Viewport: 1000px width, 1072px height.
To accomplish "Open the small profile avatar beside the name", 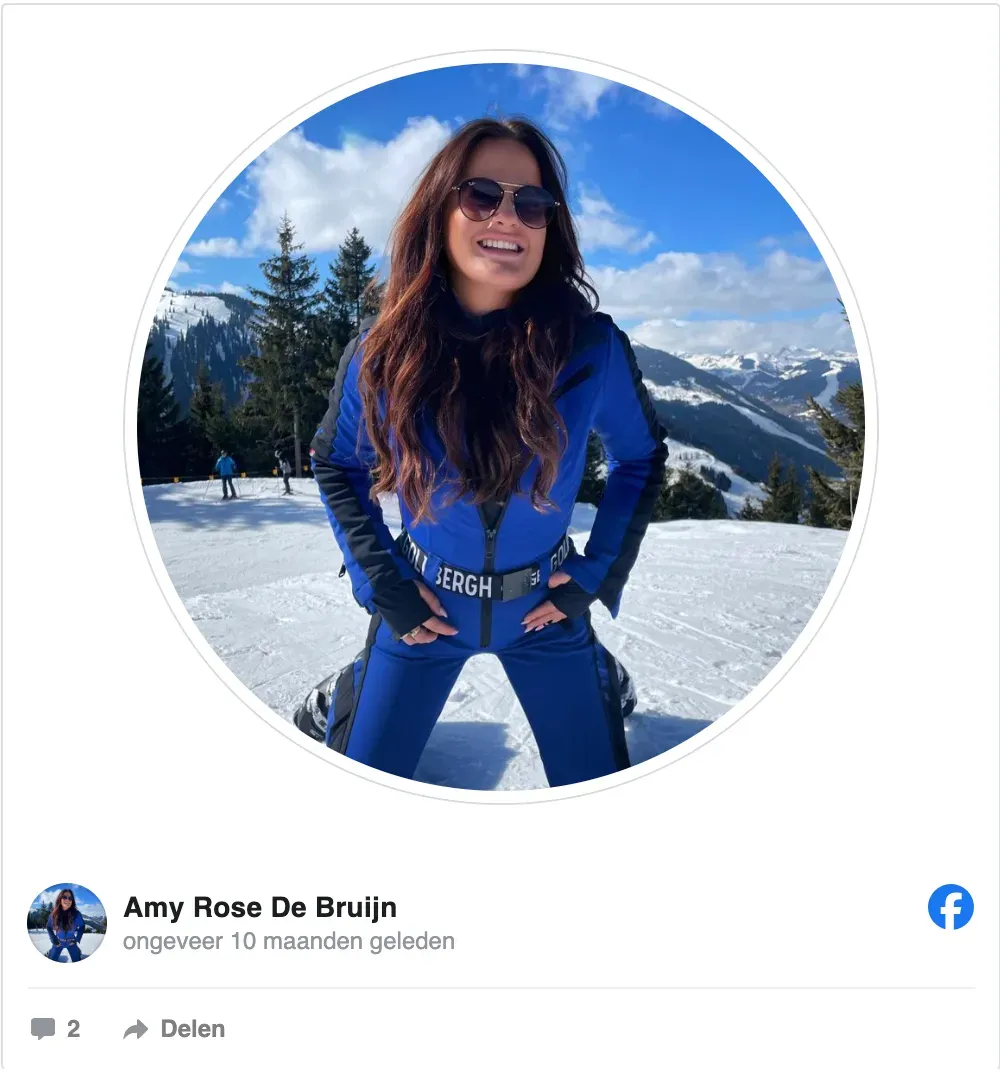I will [x=66, y=923].
